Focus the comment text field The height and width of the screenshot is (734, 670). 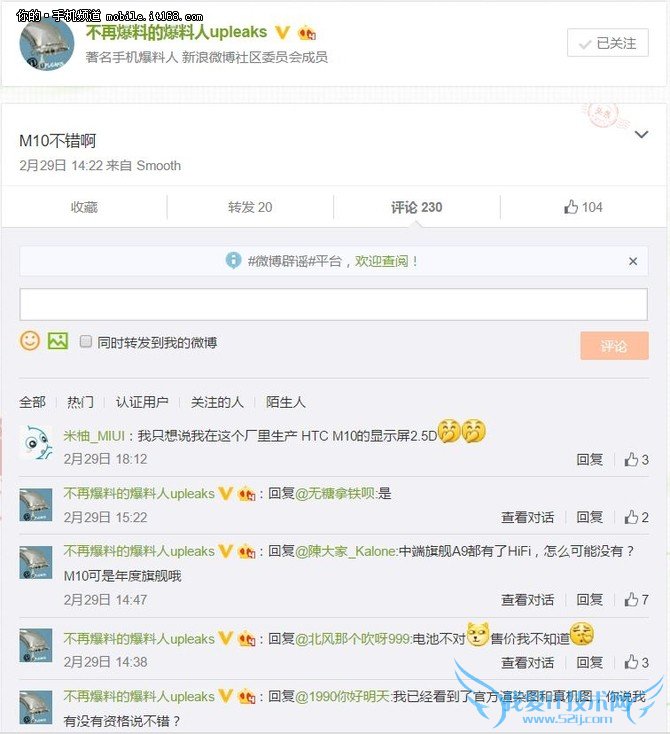pyautogui.click(x=333, y=305)
